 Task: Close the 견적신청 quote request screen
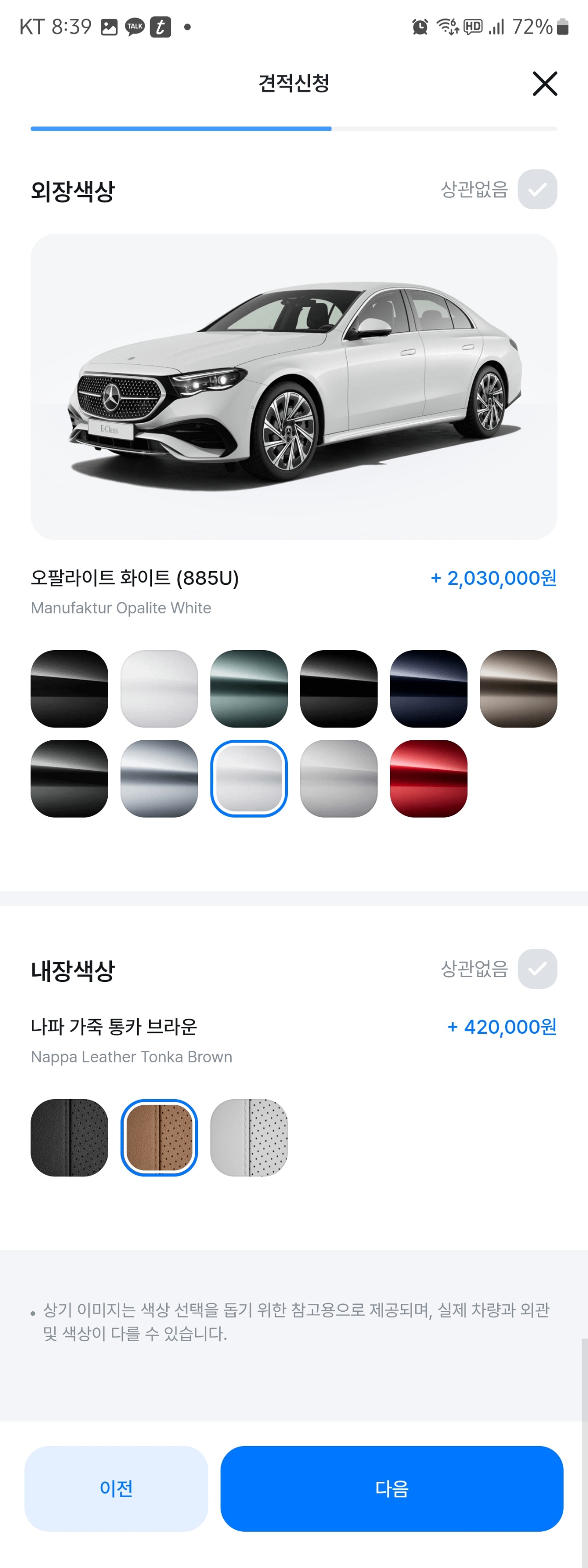click(x=545, y=84)
